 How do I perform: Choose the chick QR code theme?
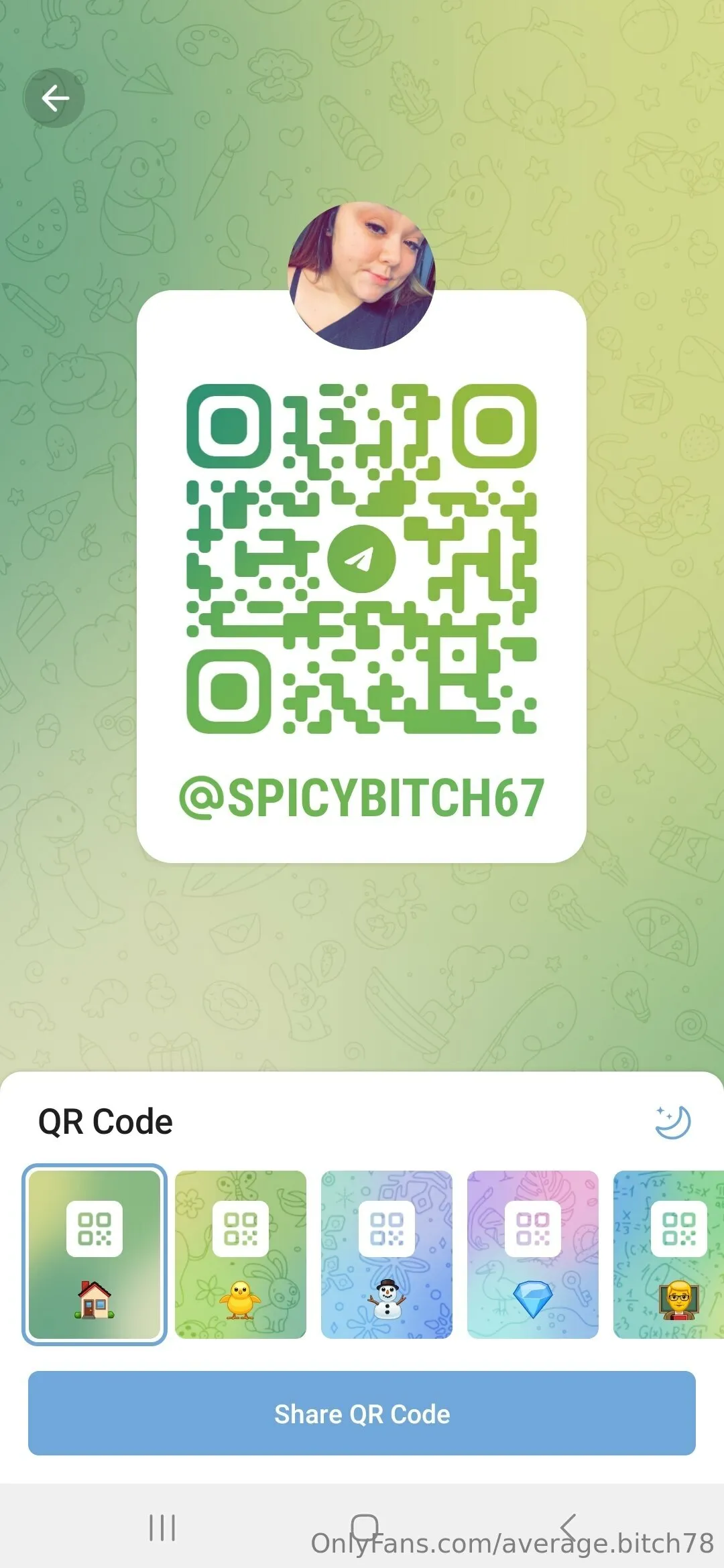tap(241, 1254)
